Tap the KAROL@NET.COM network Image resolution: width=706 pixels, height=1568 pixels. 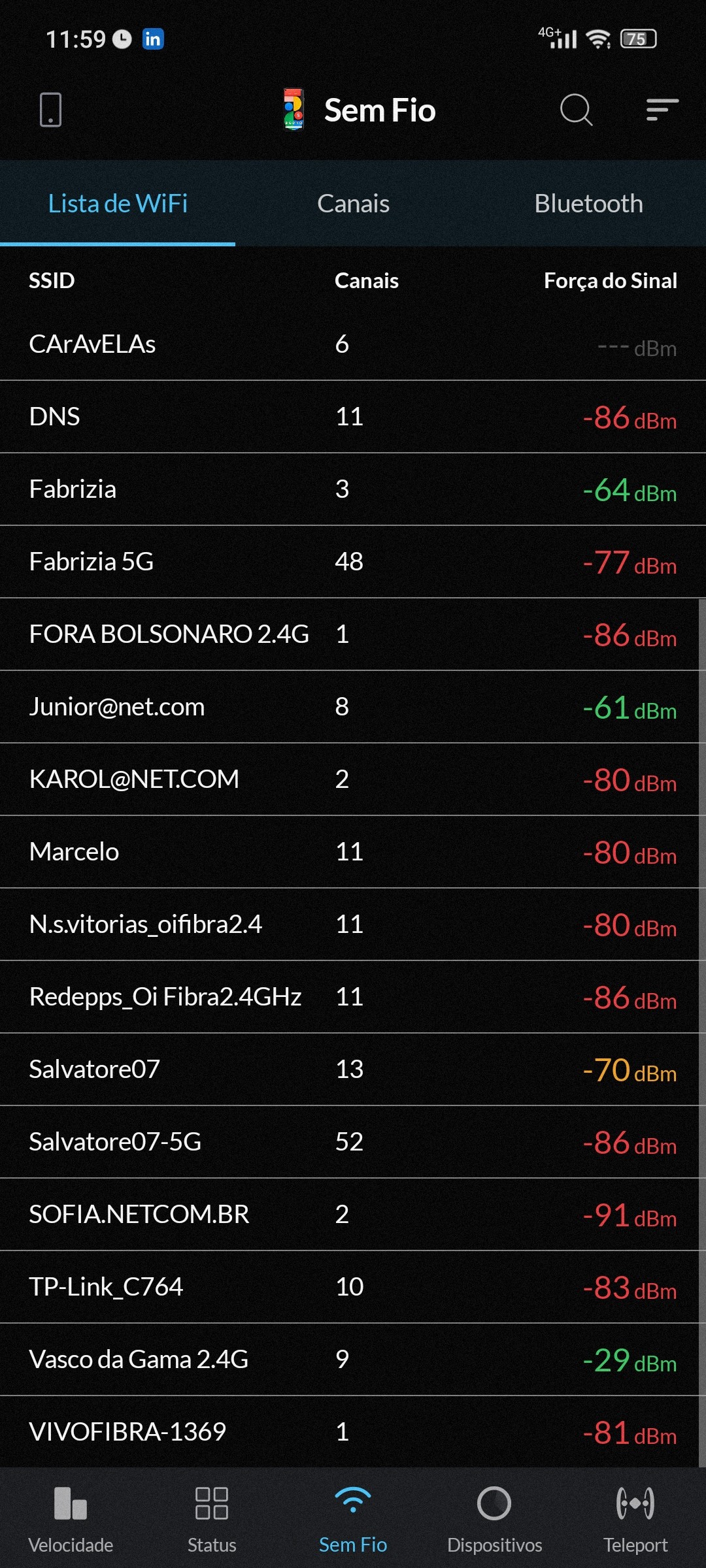coord(353,779)
